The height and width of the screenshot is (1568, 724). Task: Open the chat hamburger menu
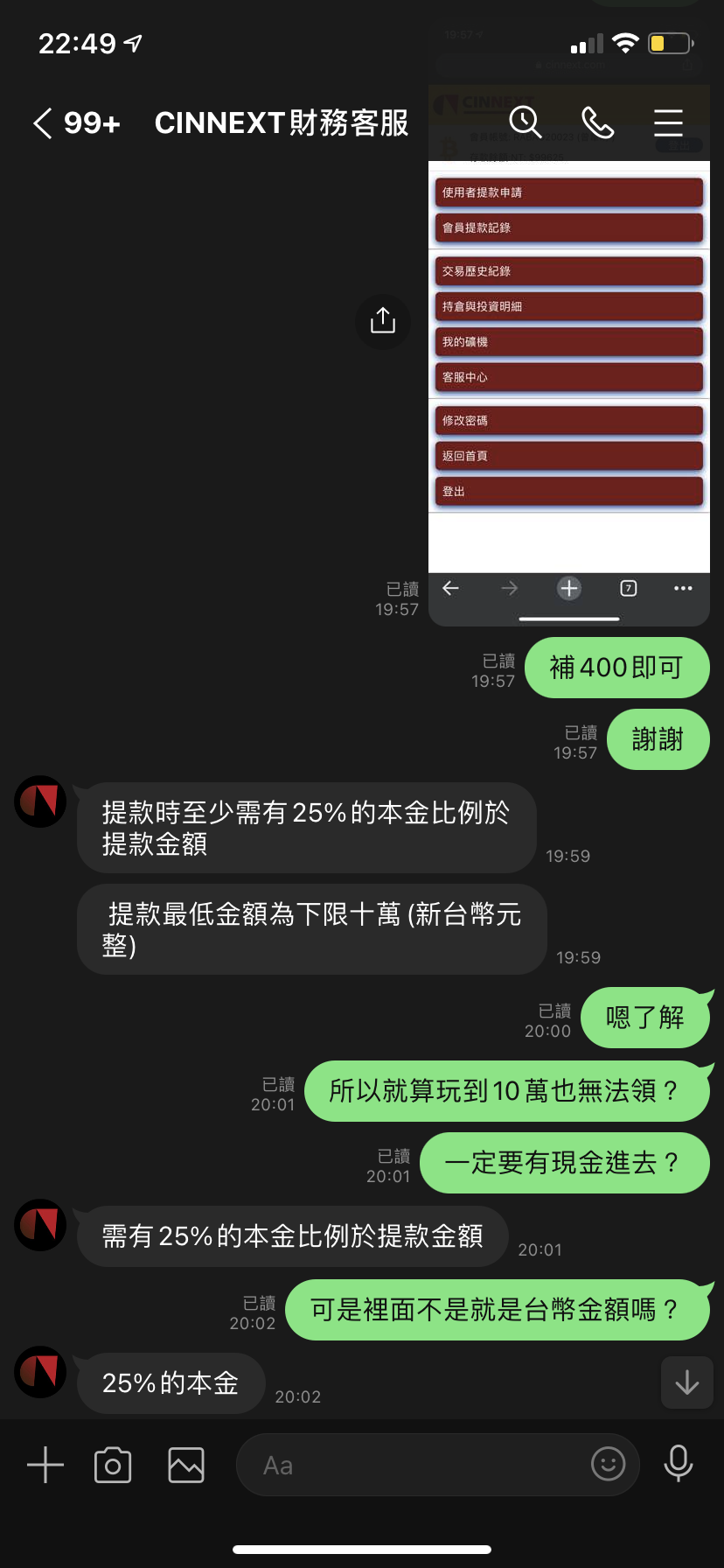click(x=668, y=123)
